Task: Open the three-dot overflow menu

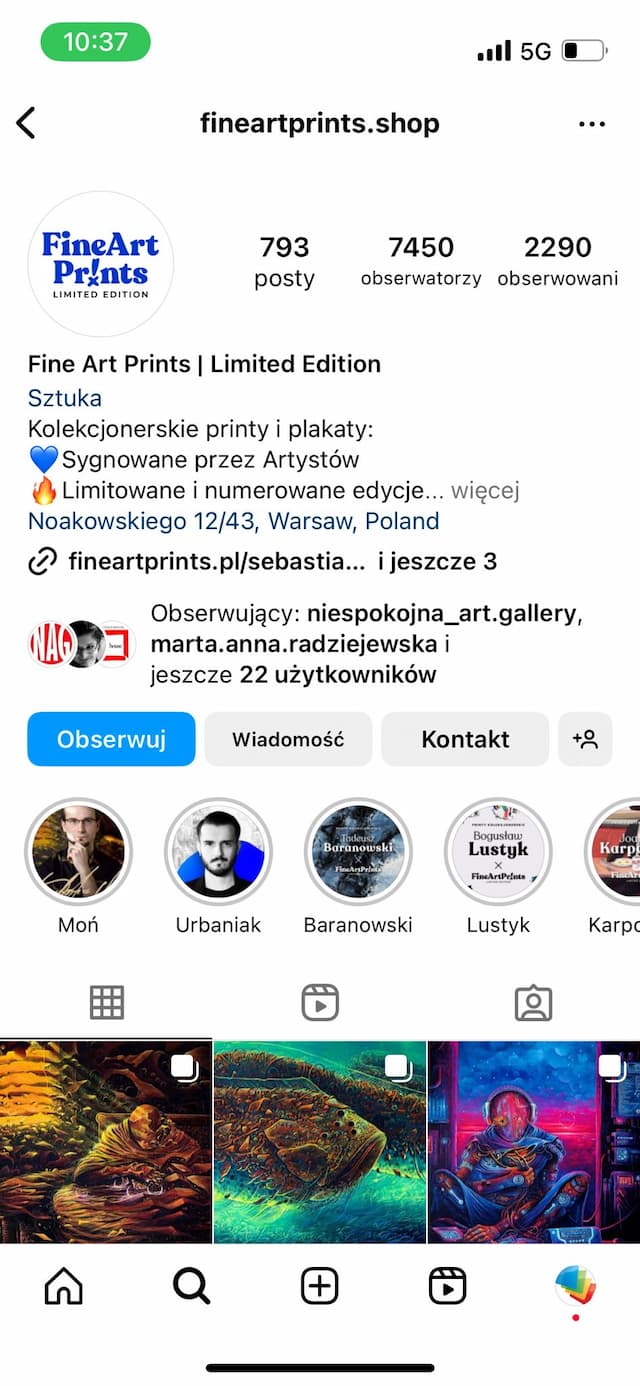Action: 592,124
